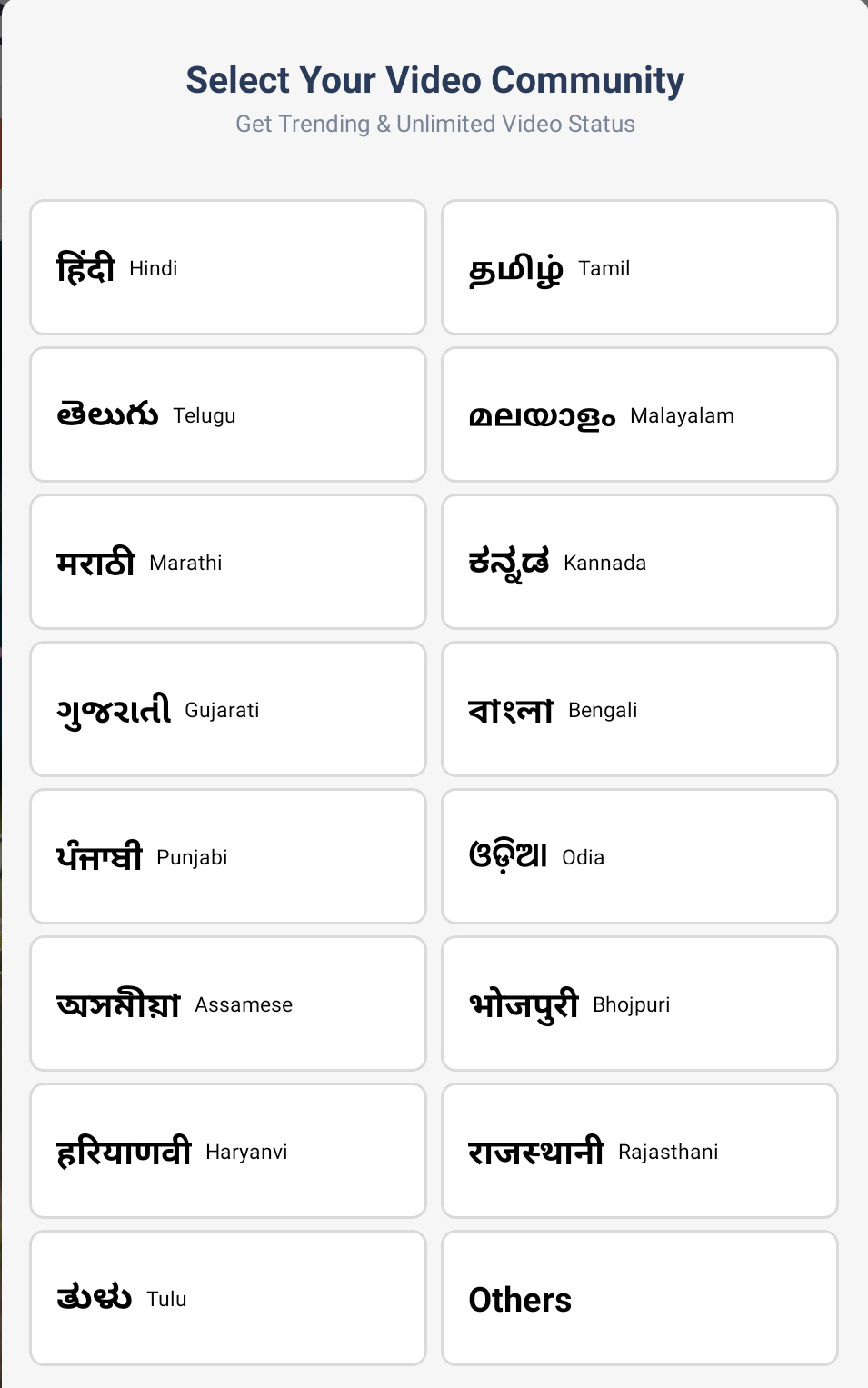Choose Rajasthani language

[x=639, y=1151]
